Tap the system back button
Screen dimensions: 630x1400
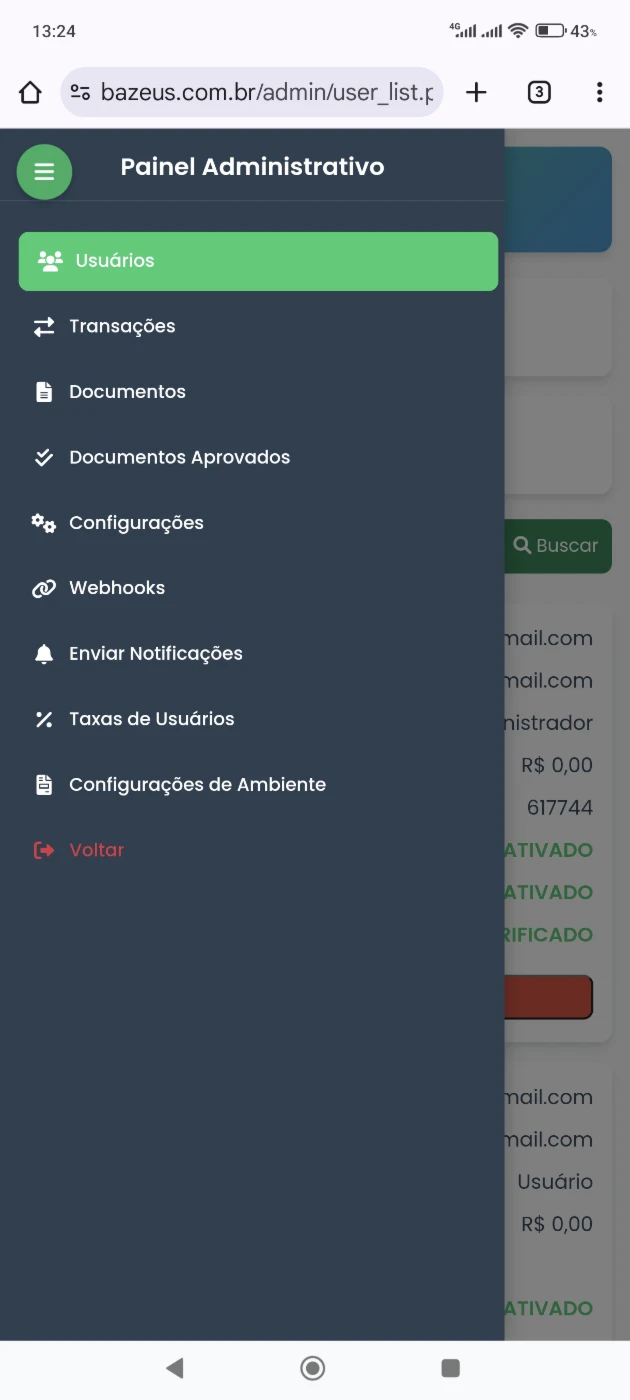(175, 1368)
